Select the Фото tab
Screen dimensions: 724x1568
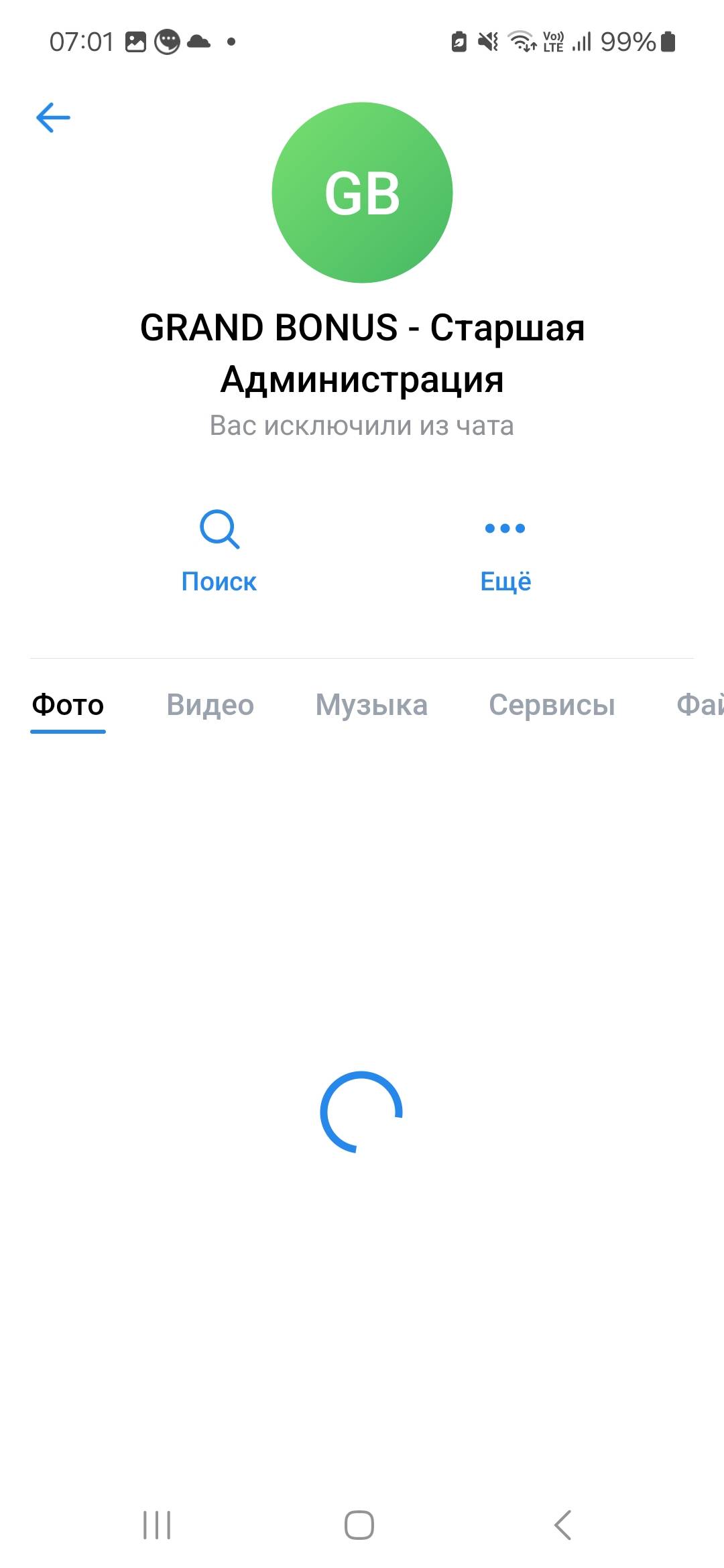68,706
